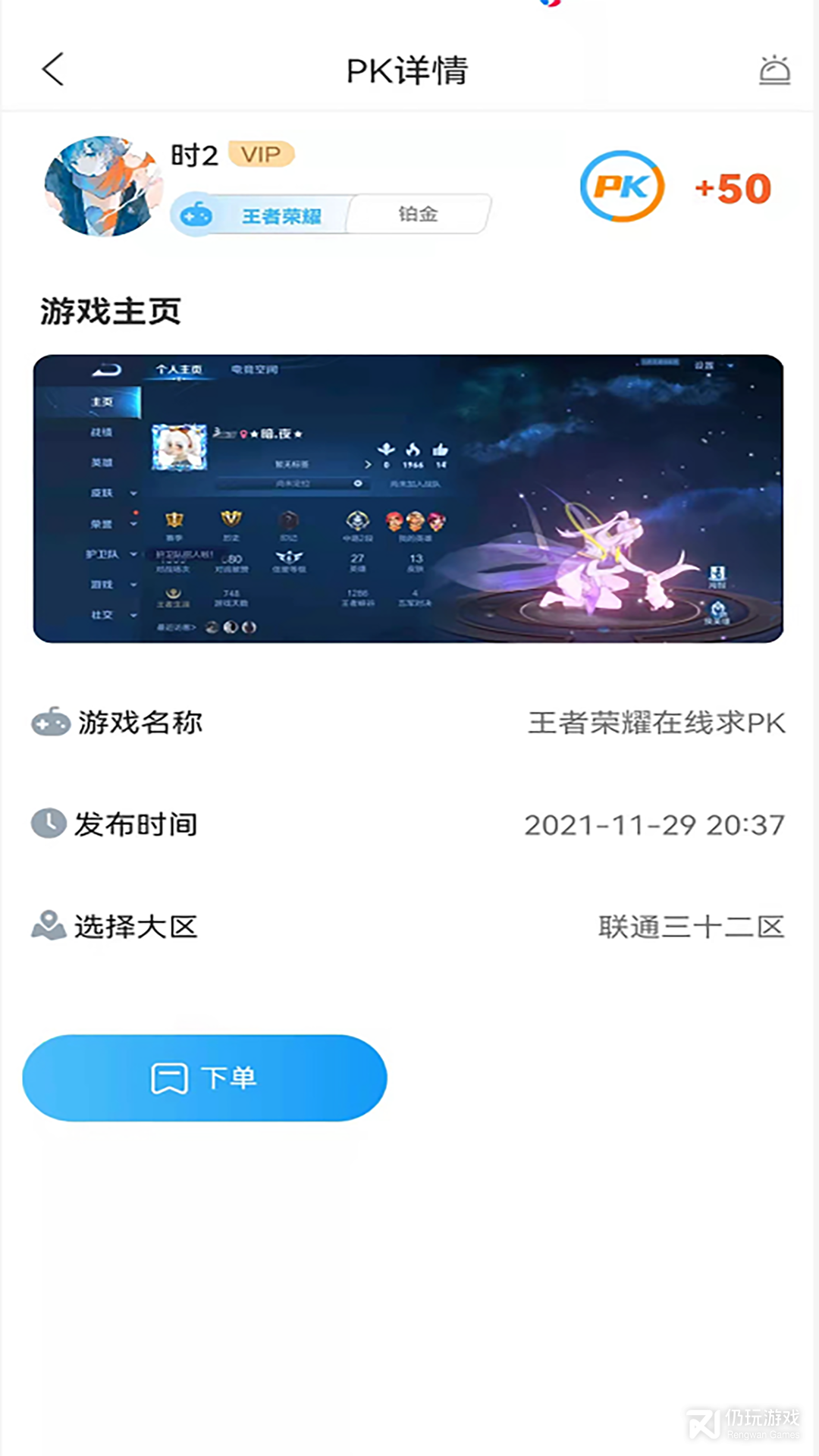819x1456 pixels.
Task: Tap the 下单 button to place order
Action: tap(205, 1078)
